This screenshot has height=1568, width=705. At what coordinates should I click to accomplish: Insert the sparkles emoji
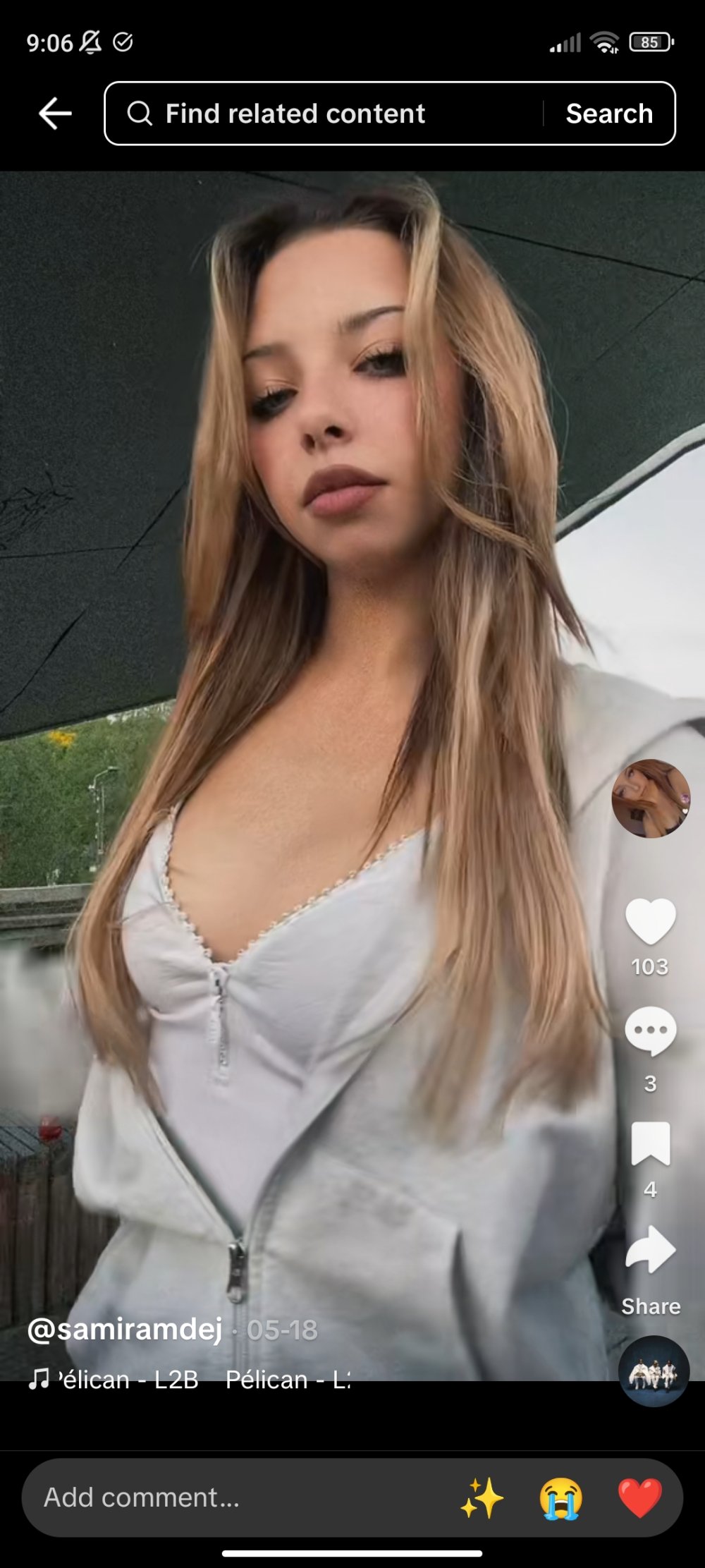[x=482, y=1497]
